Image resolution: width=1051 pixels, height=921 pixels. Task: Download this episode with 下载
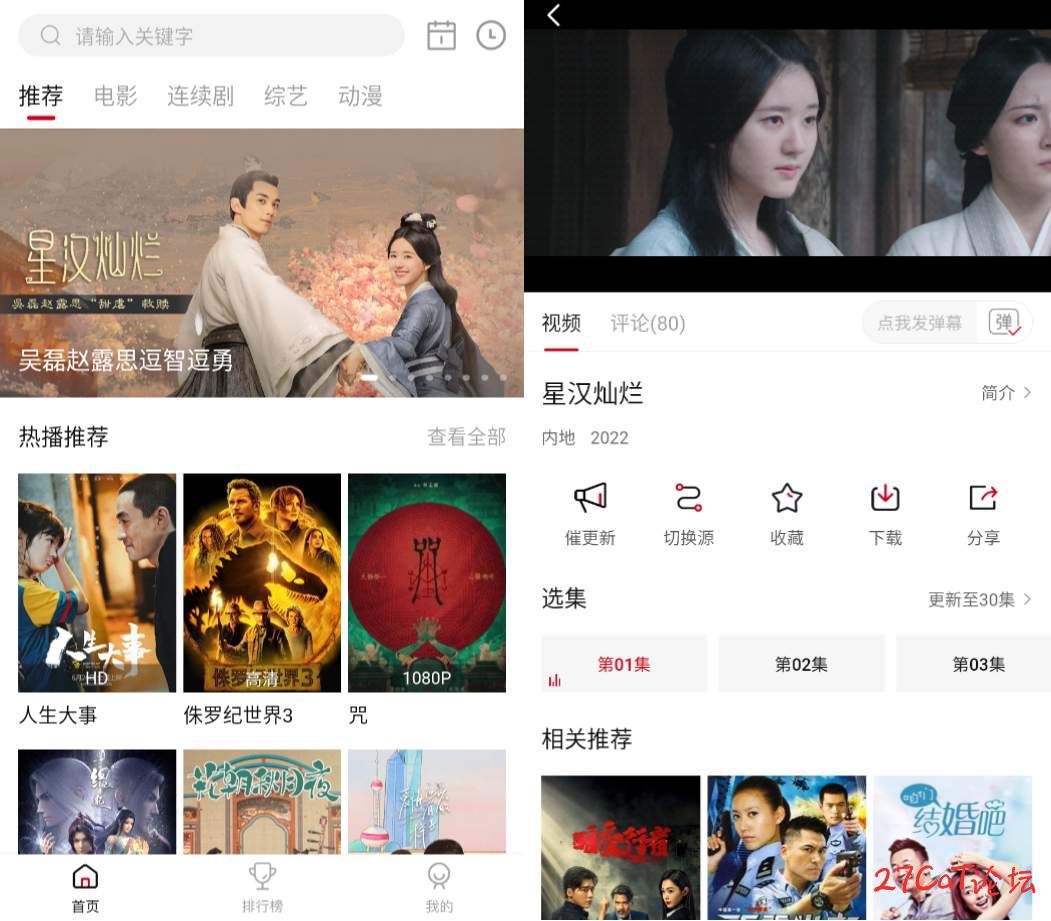tap(885, 514)
